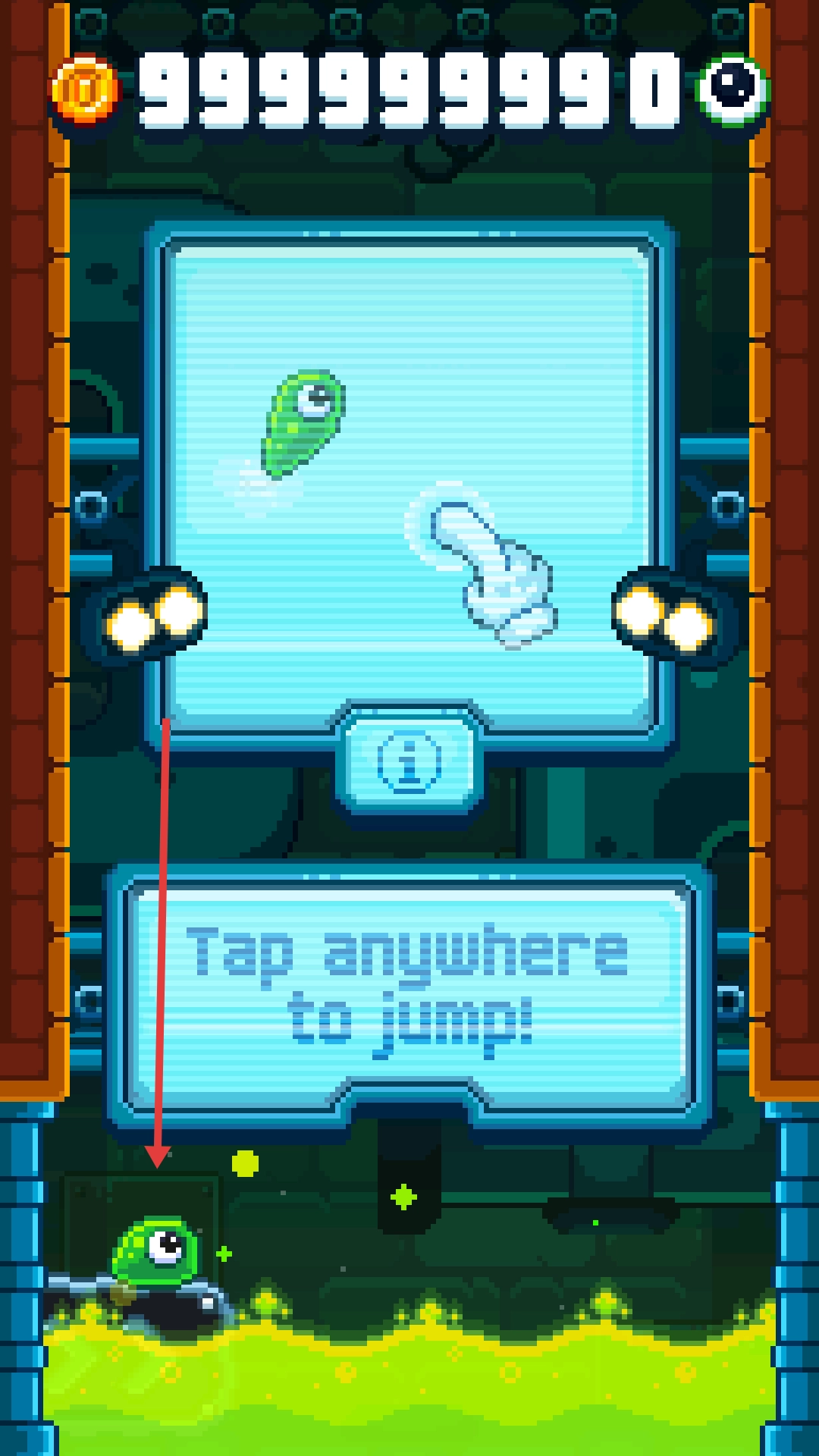The height and width of the screenshot is (1456, 819).
Task: Open the info button below the tutorial panel
Action: point(409,761)
